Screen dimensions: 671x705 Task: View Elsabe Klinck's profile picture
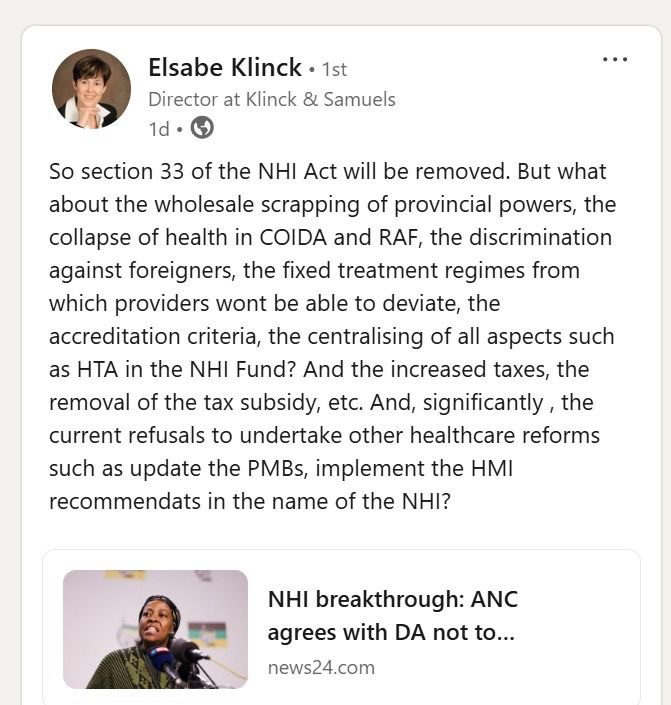click(91, 89)
